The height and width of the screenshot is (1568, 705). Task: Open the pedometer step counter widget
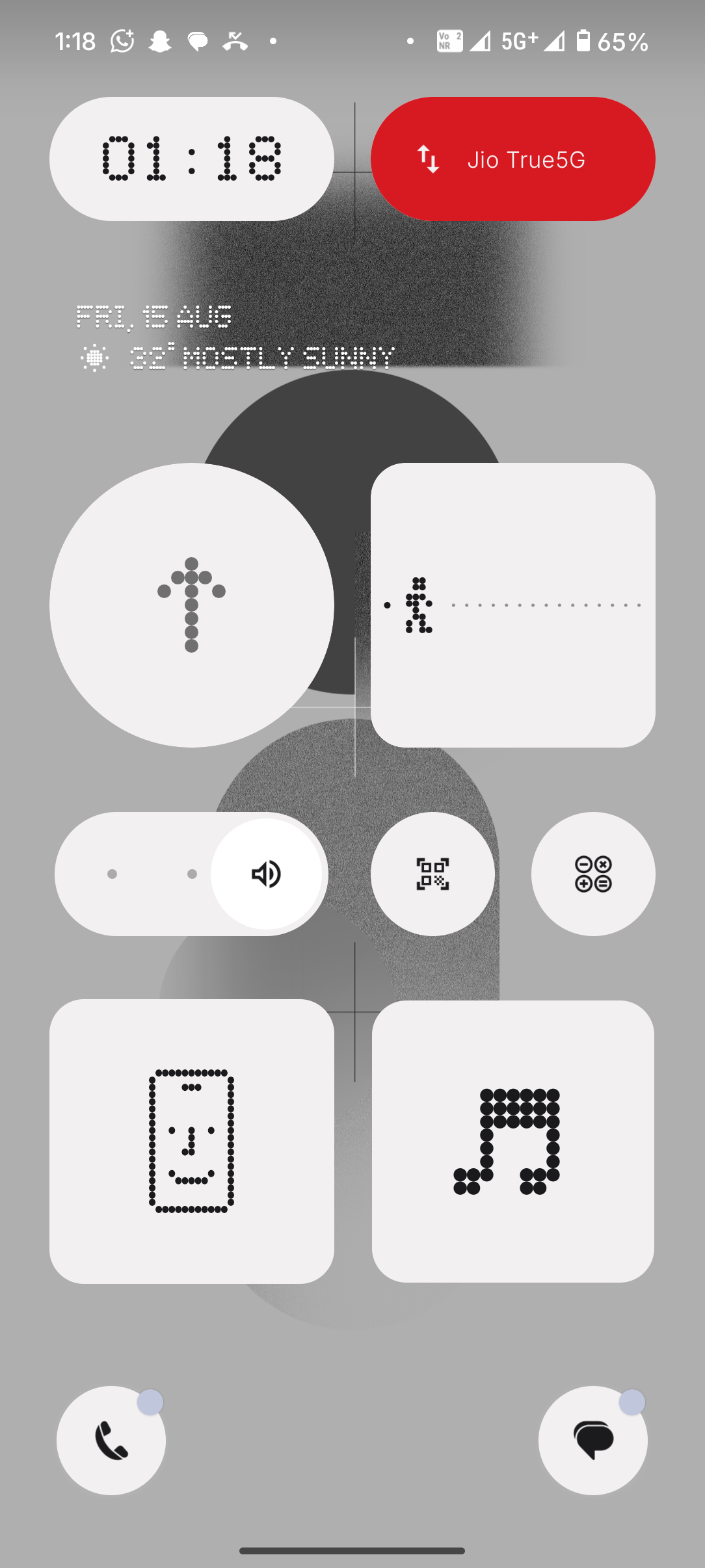pos(512,605)
